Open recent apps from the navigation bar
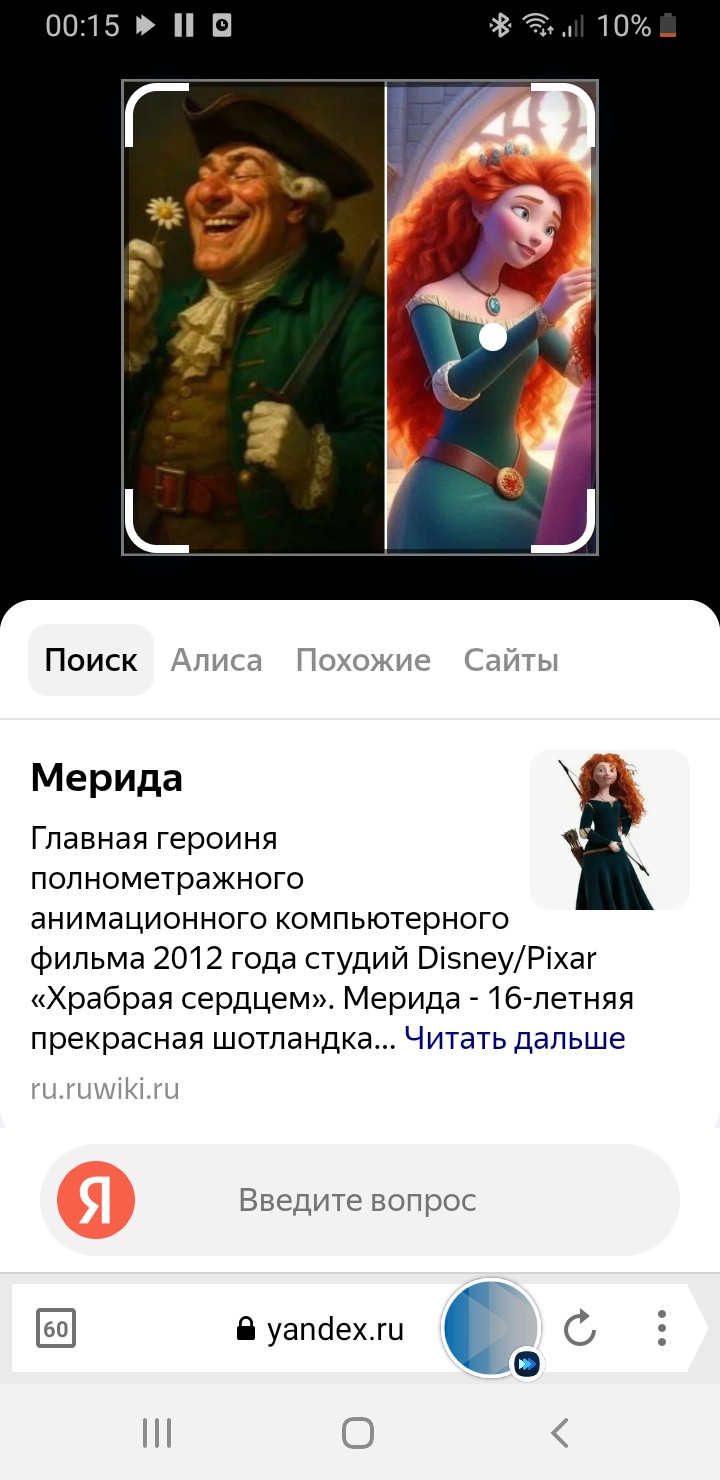 [157, 1433]
